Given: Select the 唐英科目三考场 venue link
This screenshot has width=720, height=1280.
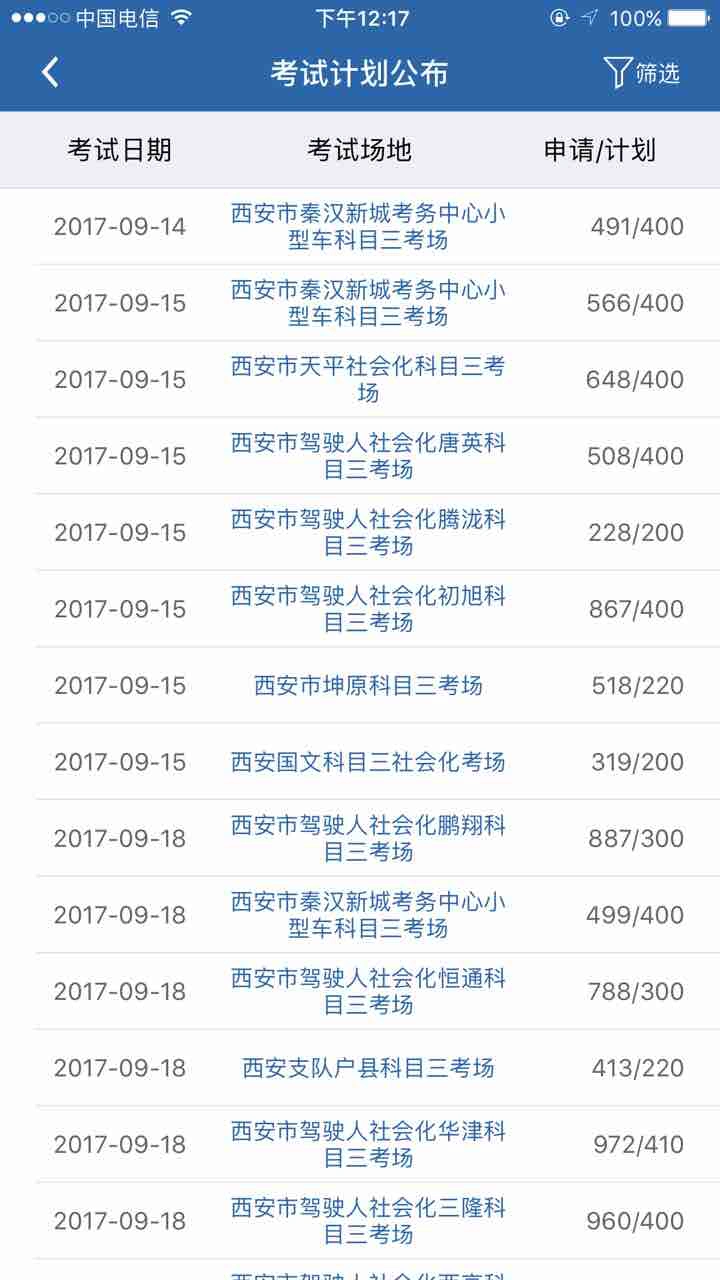Looking at the screenshot, I should pyautogui.click(x=368, y=456).
